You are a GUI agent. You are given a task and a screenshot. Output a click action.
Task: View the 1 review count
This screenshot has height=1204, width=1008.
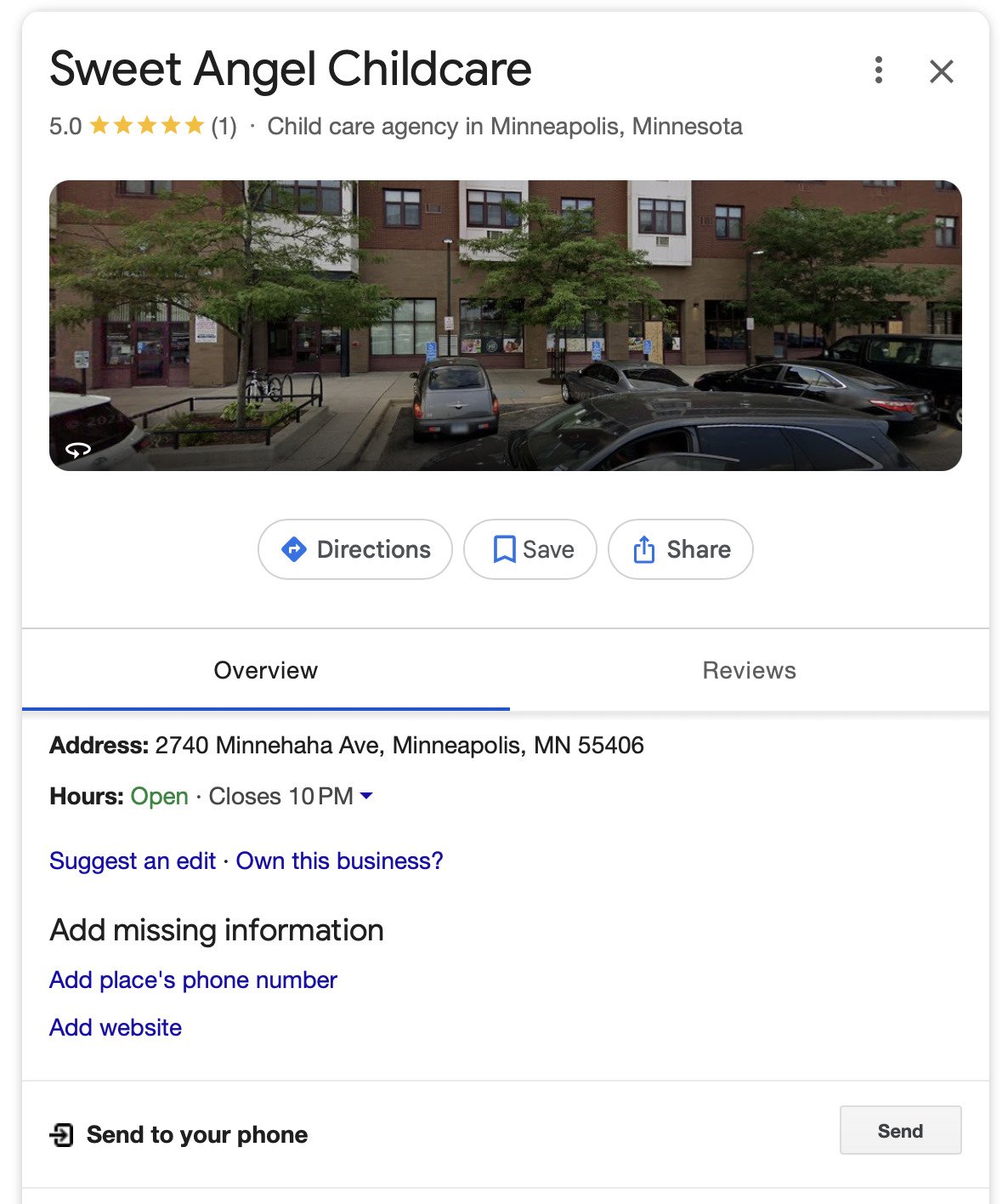point(224,127)
